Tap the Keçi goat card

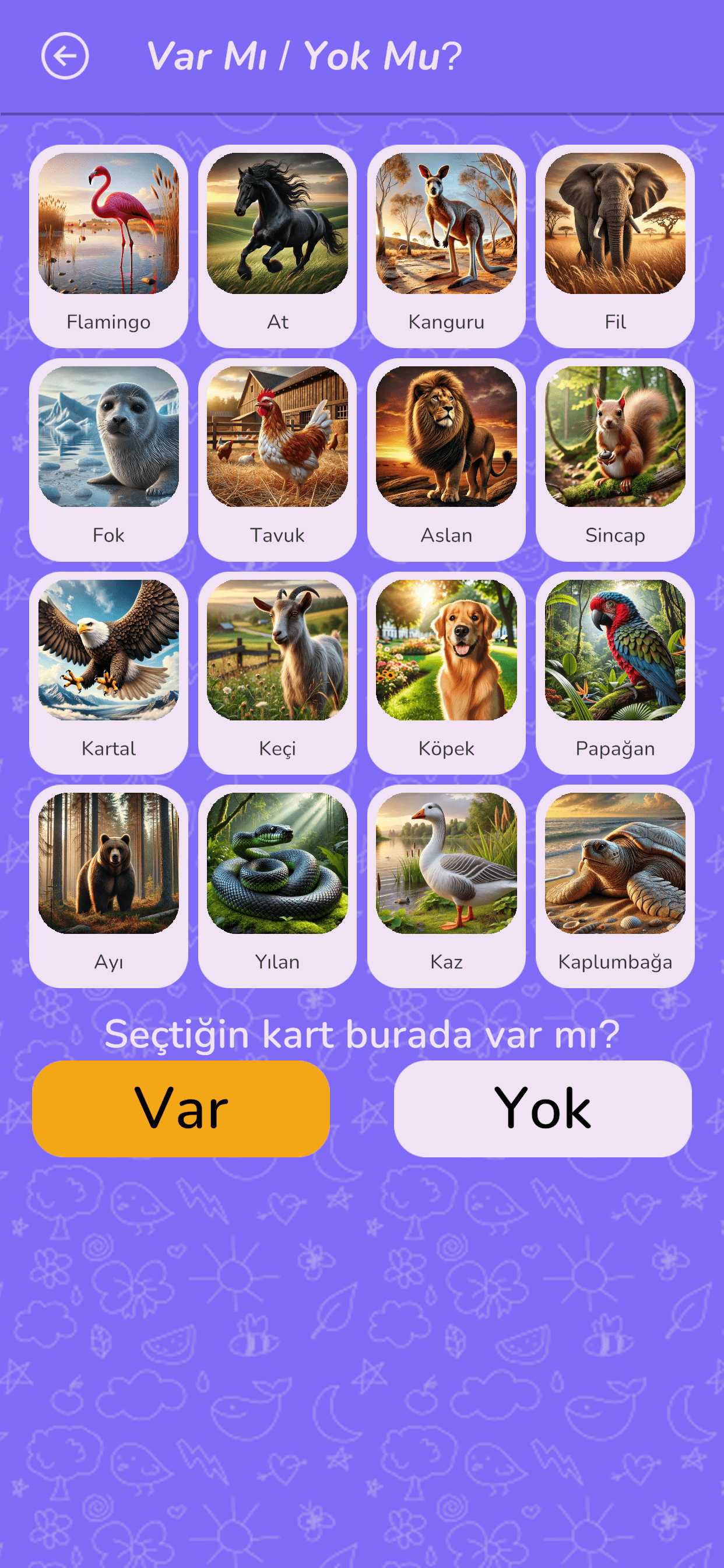point(277,673)
